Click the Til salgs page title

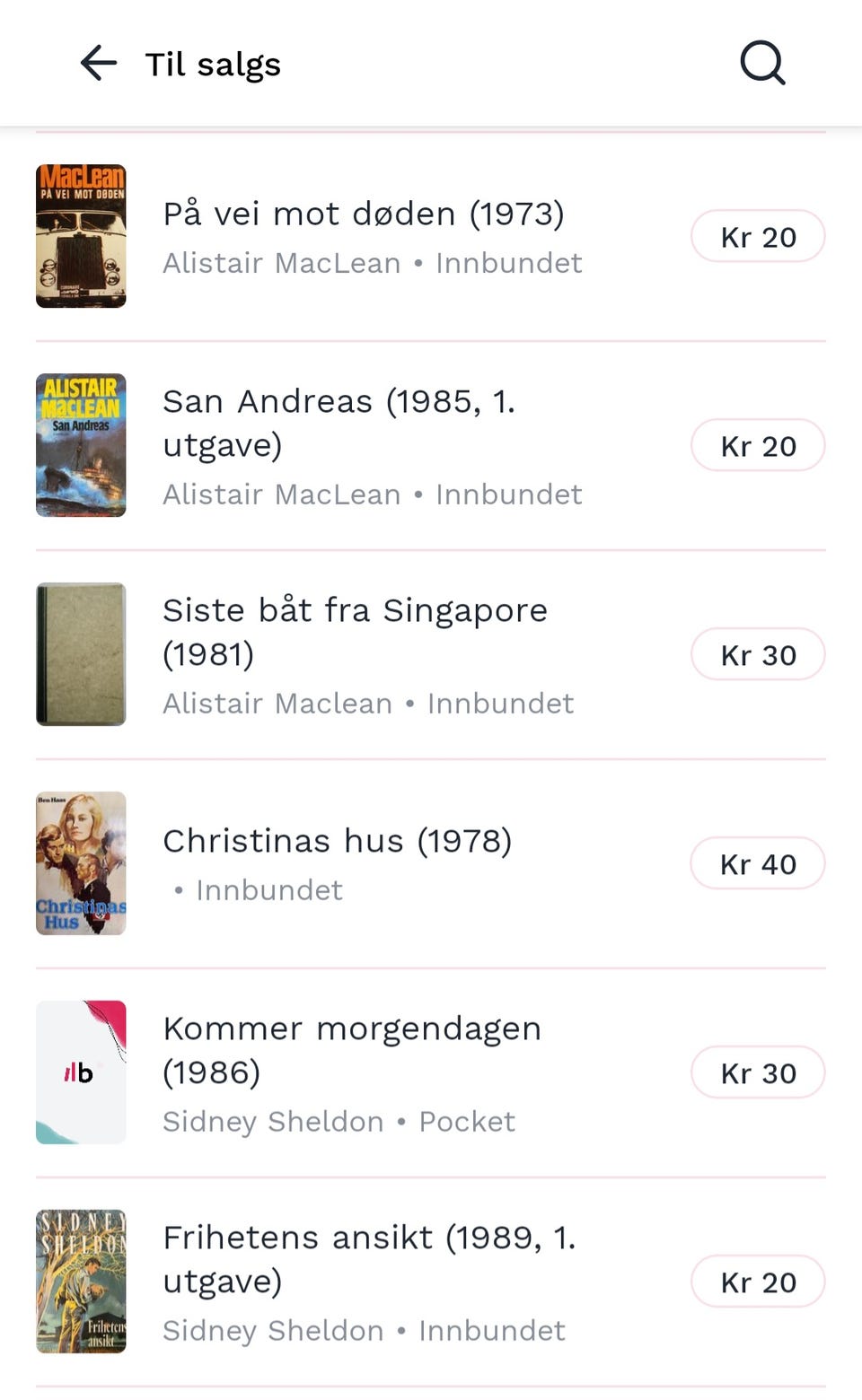(x=211, y=63)
